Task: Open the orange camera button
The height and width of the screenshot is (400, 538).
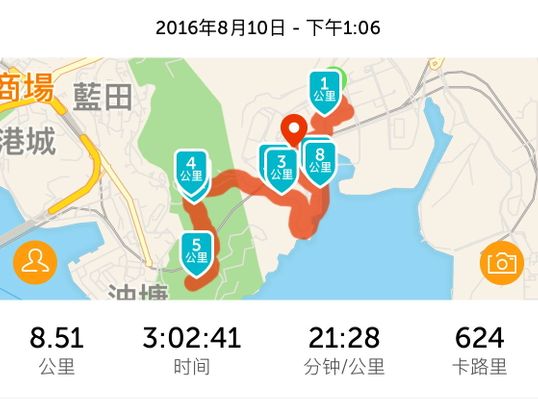Action: tap(502, 263)
